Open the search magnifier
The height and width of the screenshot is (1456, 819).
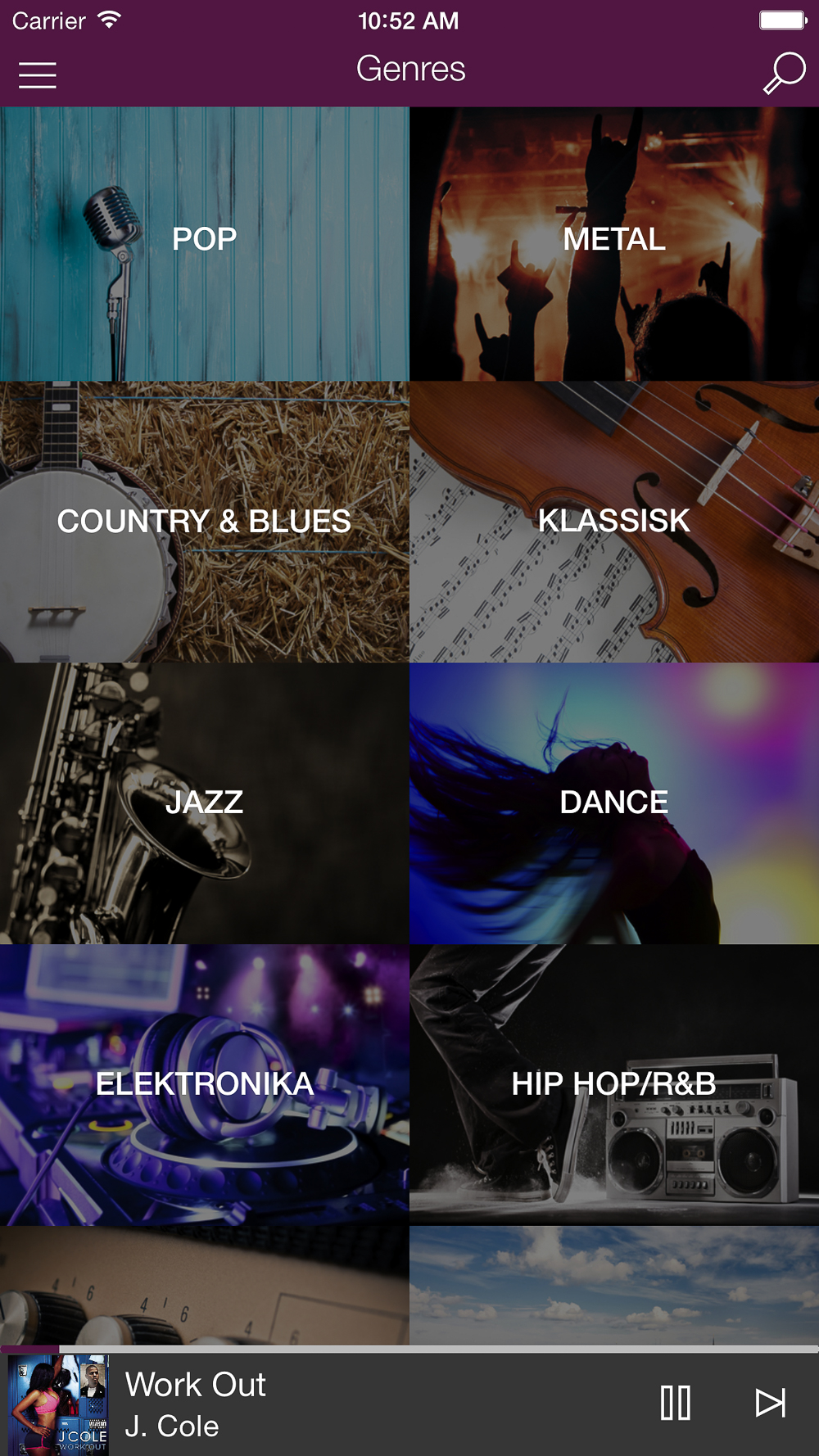784,73
